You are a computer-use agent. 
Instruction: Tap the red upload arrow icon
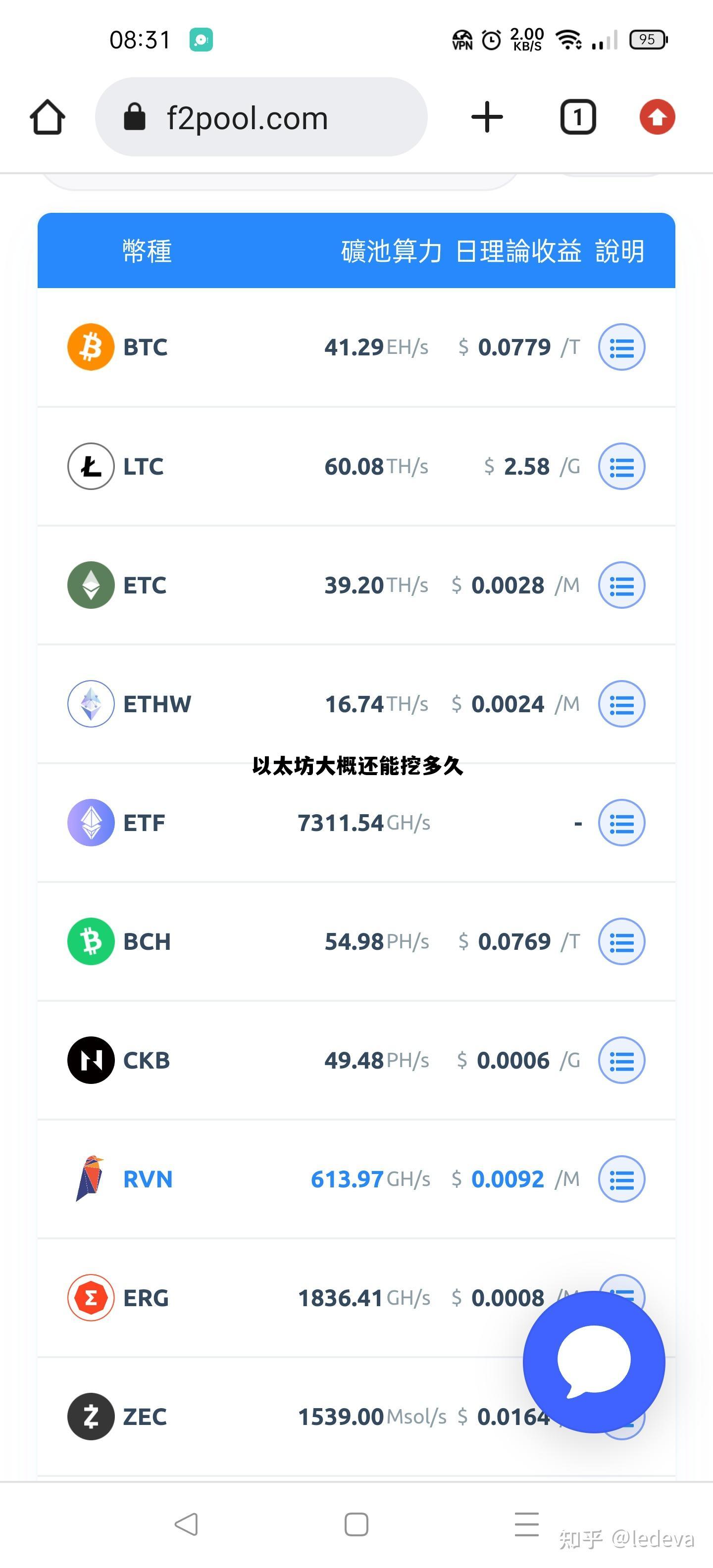coord(657,117)
